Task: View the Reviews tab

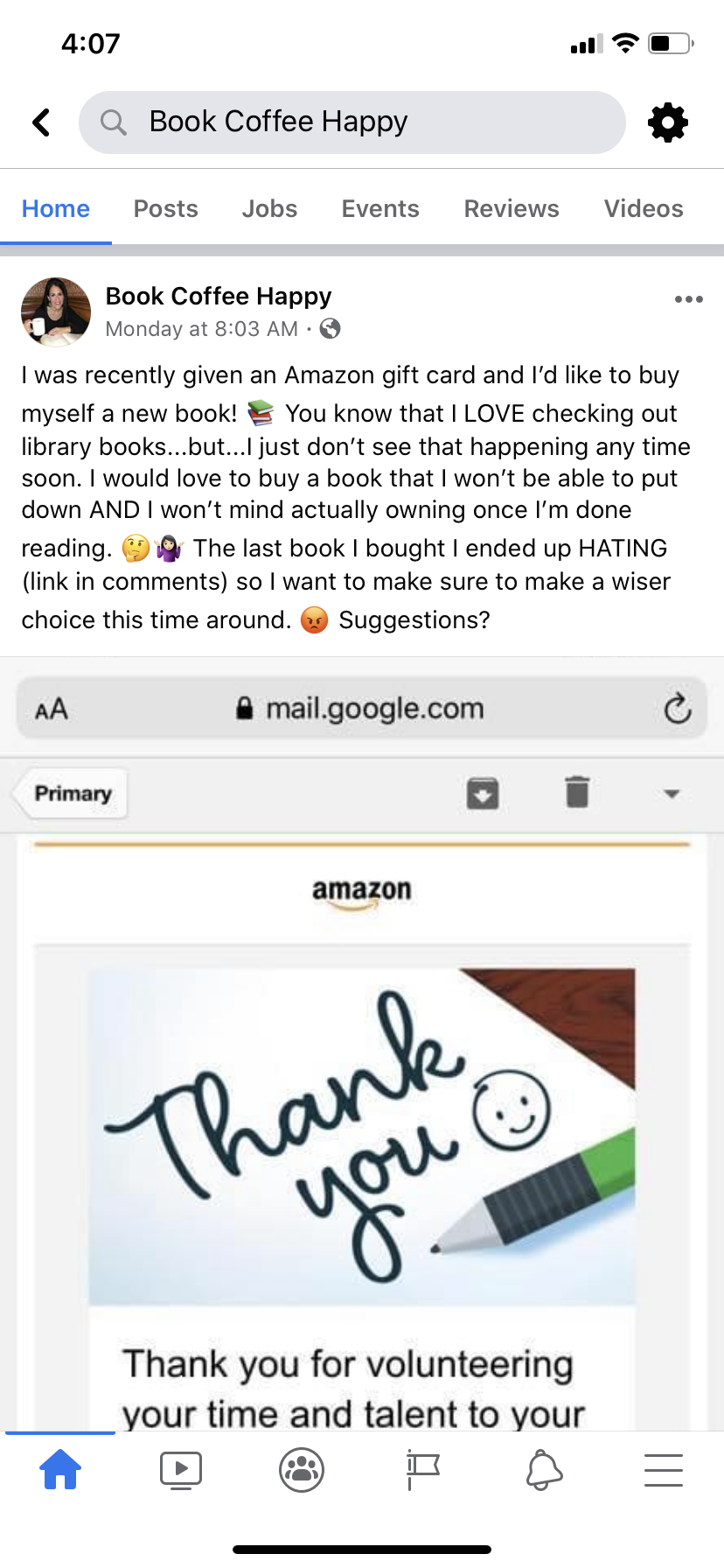Action: 512,209
